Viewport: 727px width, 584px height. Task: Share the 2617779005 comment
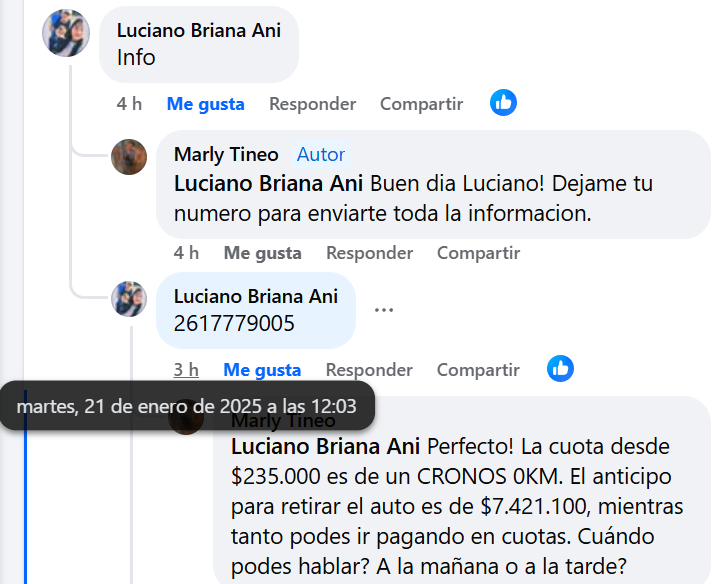click(x=478, y=370)
